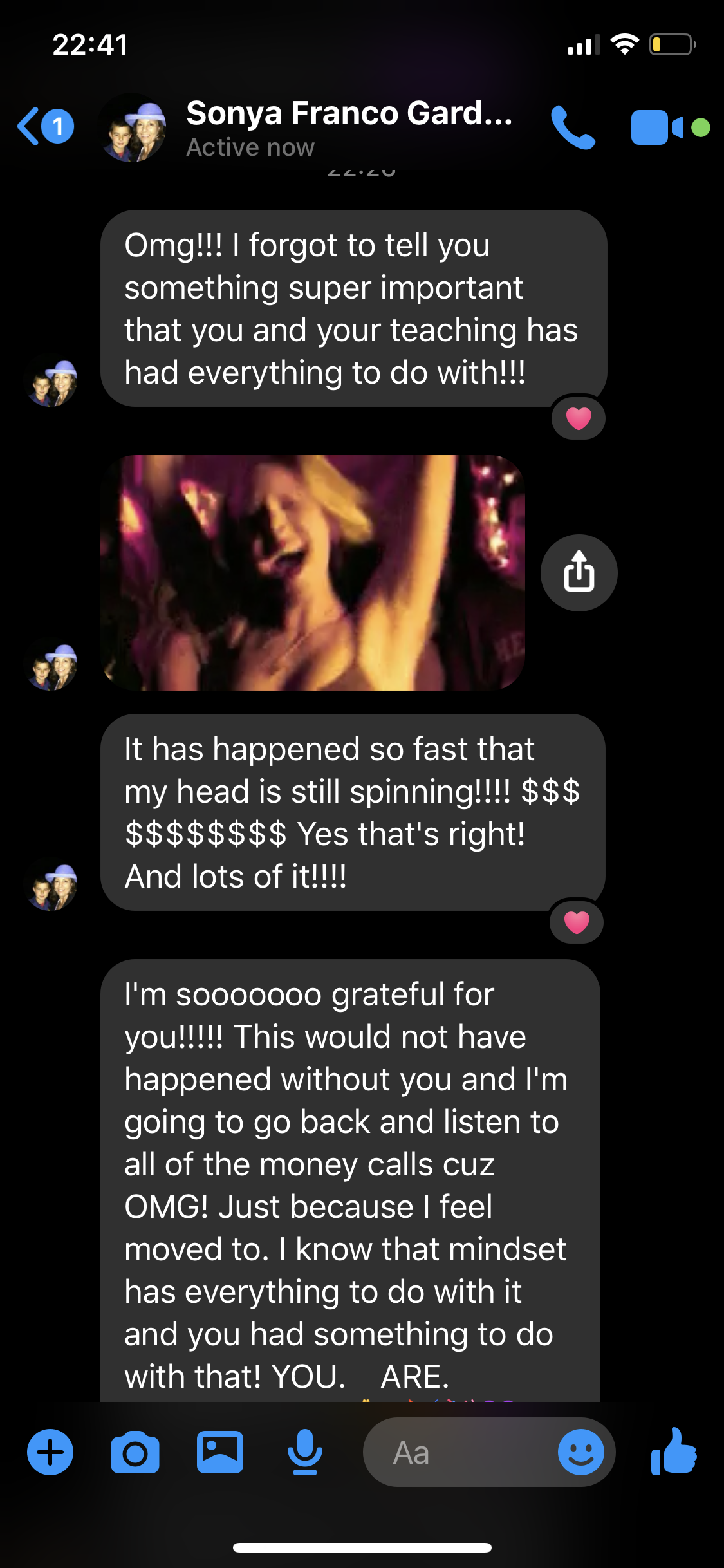
Task: Go back to the chats list
Action: click(x=44, y=126)
